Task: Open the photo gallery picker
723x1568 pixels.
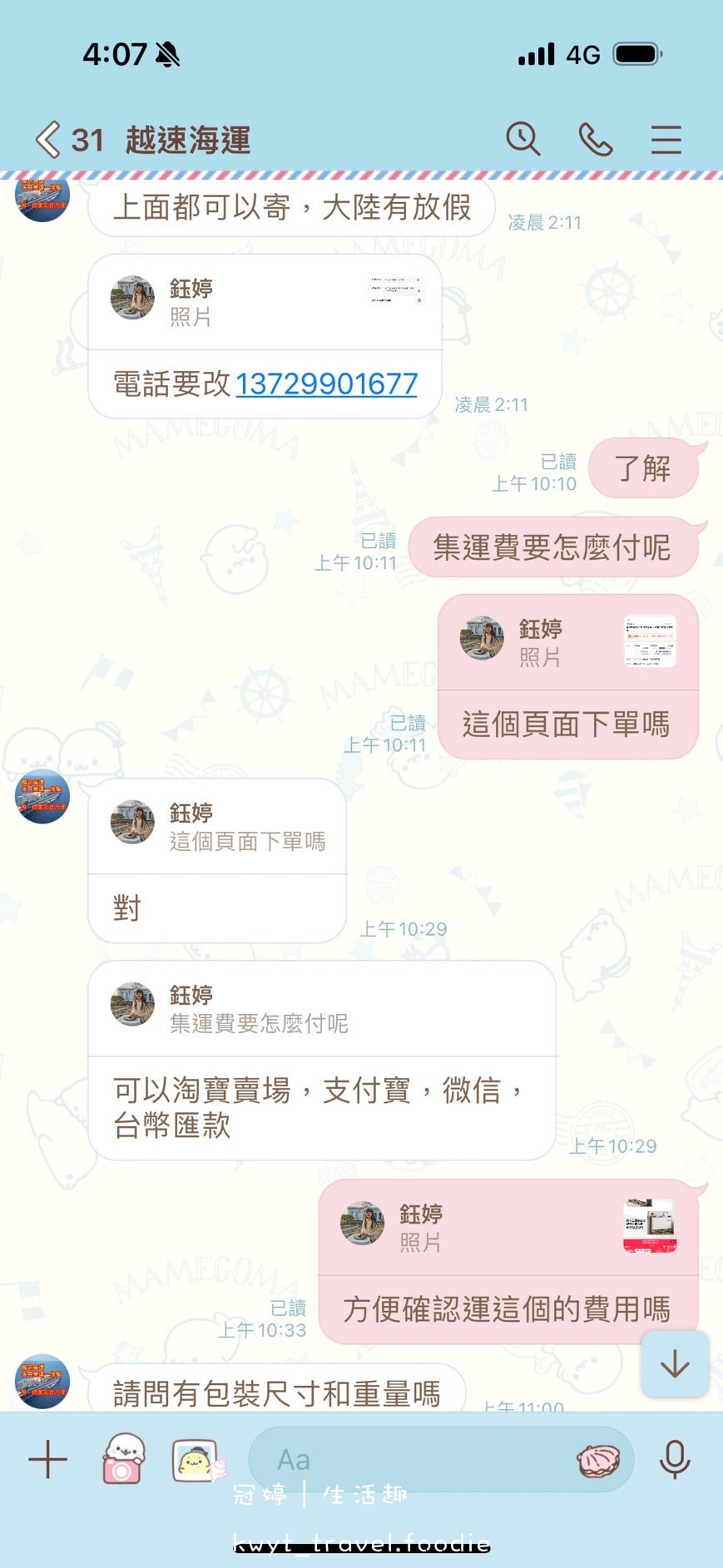Action: 197,1459
